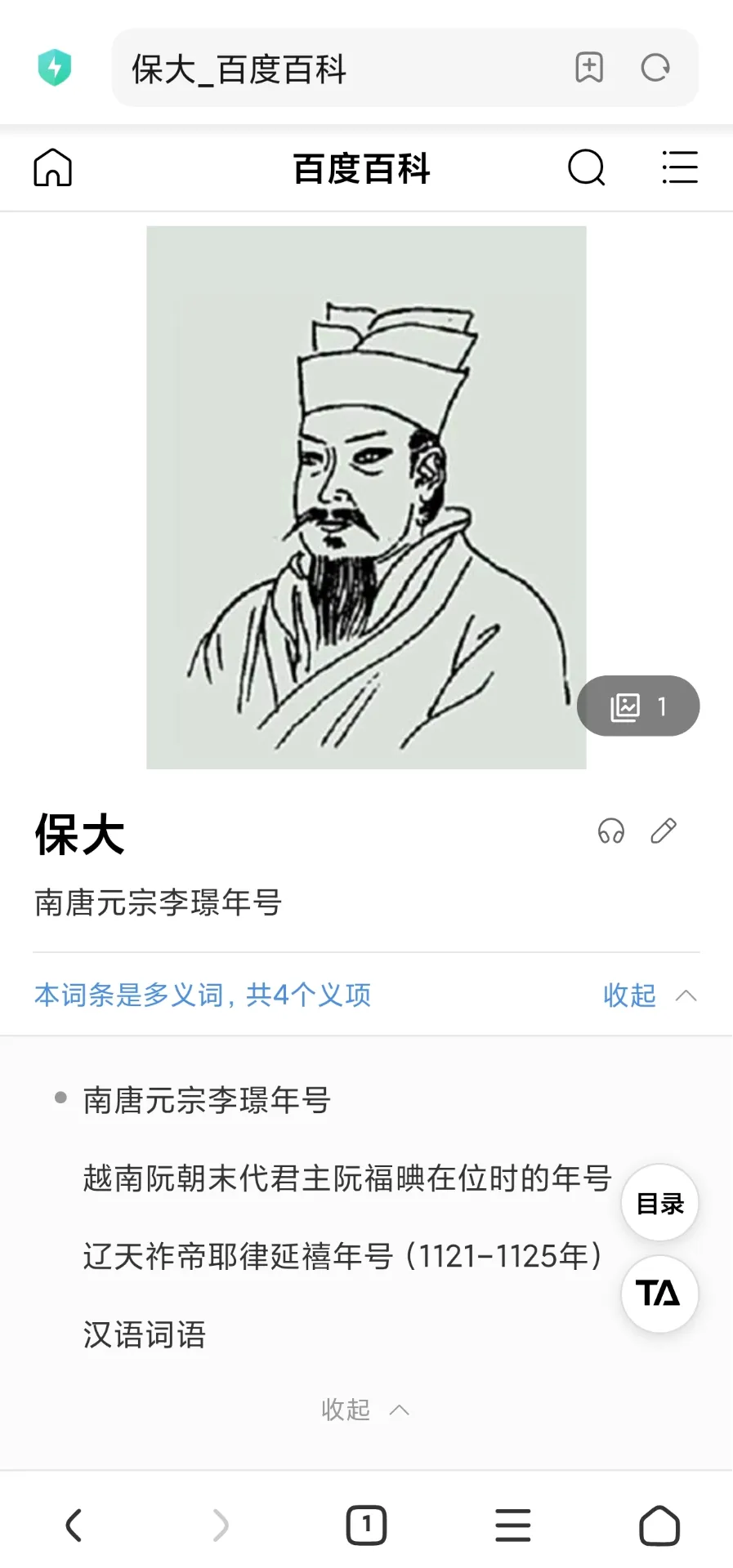The height and width of the screenshot is (1568, 733).
Task: Select the edit pencil icon beside 保大
Action: 664,831
